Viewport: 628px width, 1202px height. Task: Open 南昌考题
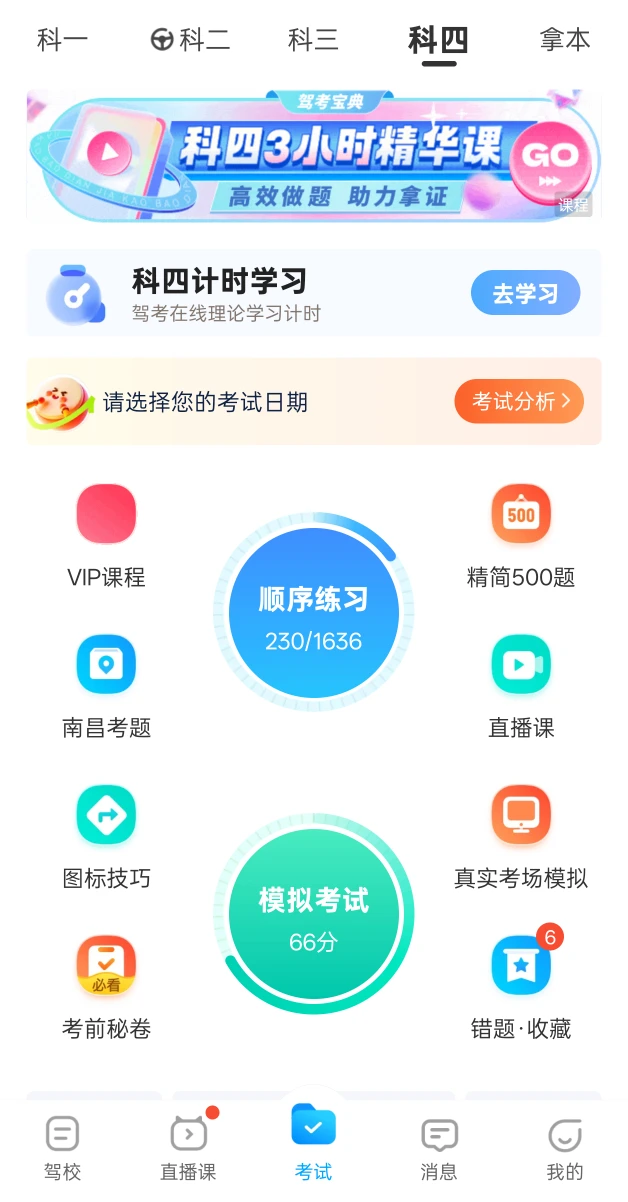[x=106, y=686]
